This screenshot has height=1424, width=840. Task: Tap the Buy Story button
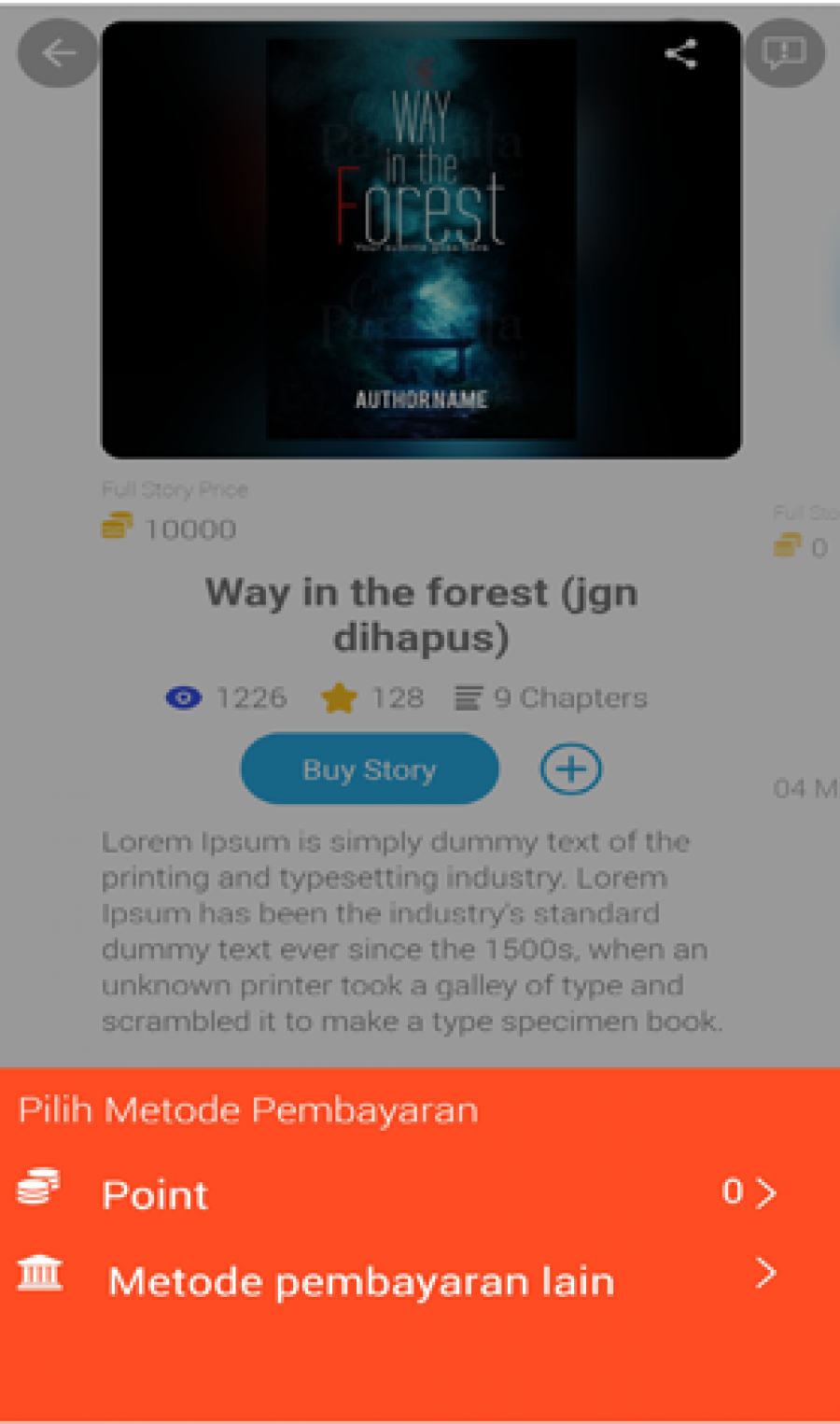click(370, 769)
